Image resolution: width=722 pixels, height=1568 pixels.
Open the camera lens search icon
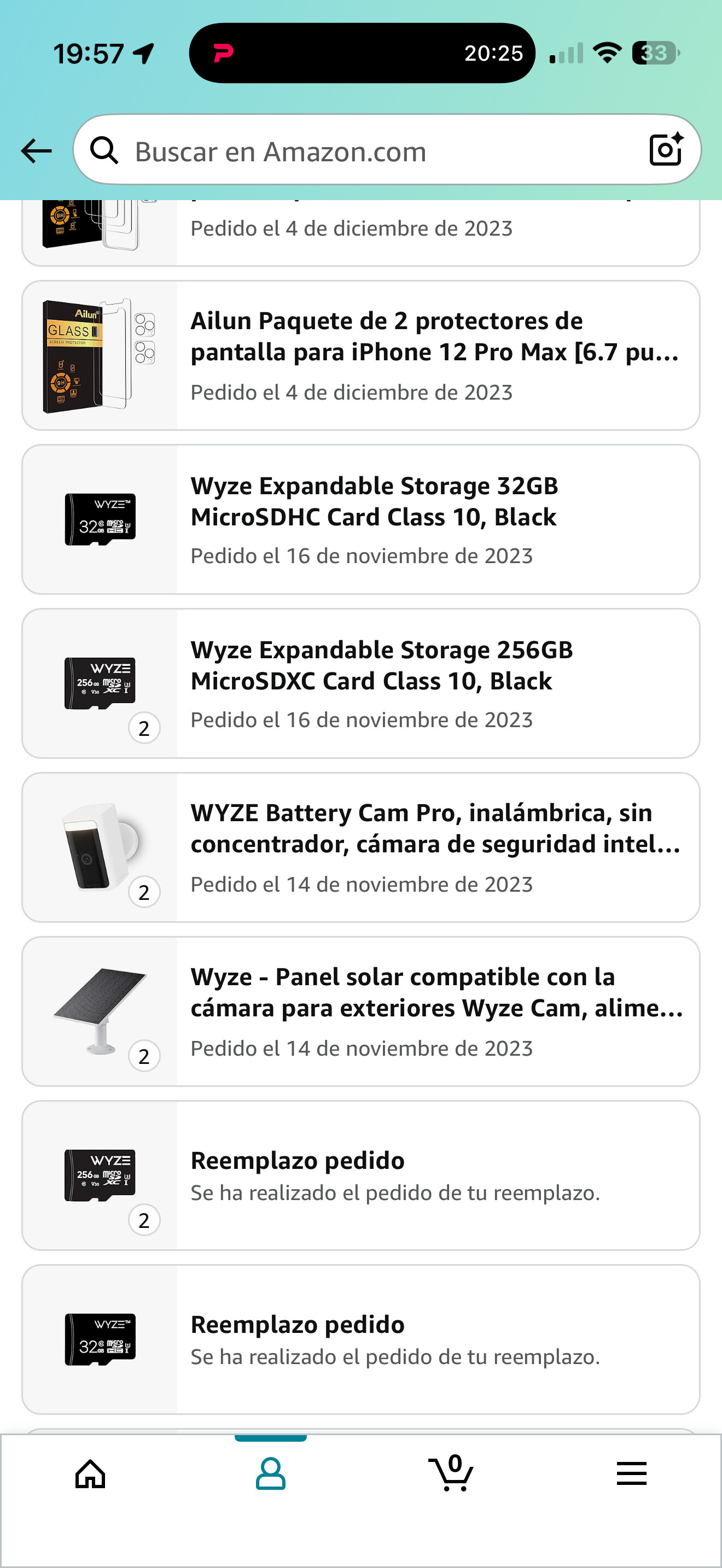pos(665,150)
